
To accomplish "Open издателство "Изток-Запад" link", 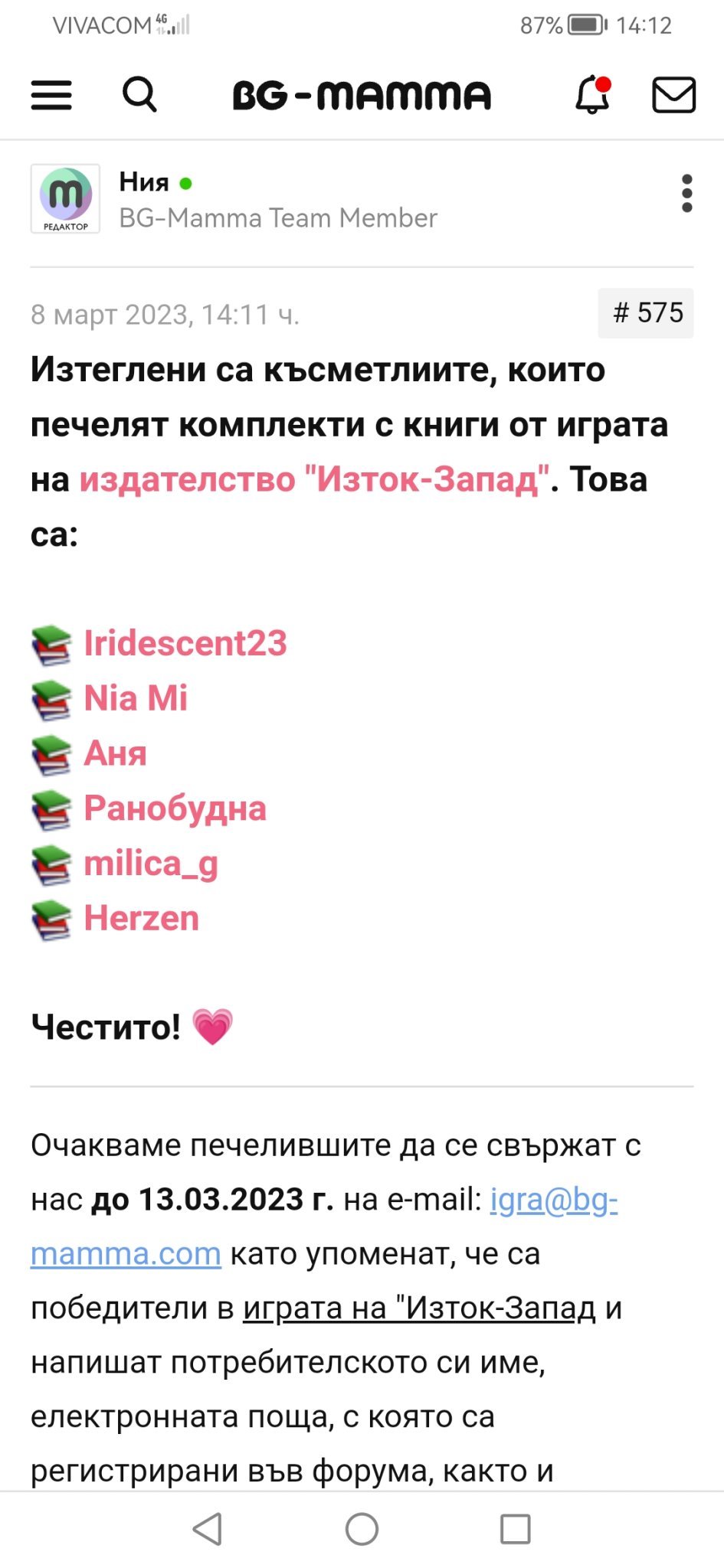I will [314, 480].
